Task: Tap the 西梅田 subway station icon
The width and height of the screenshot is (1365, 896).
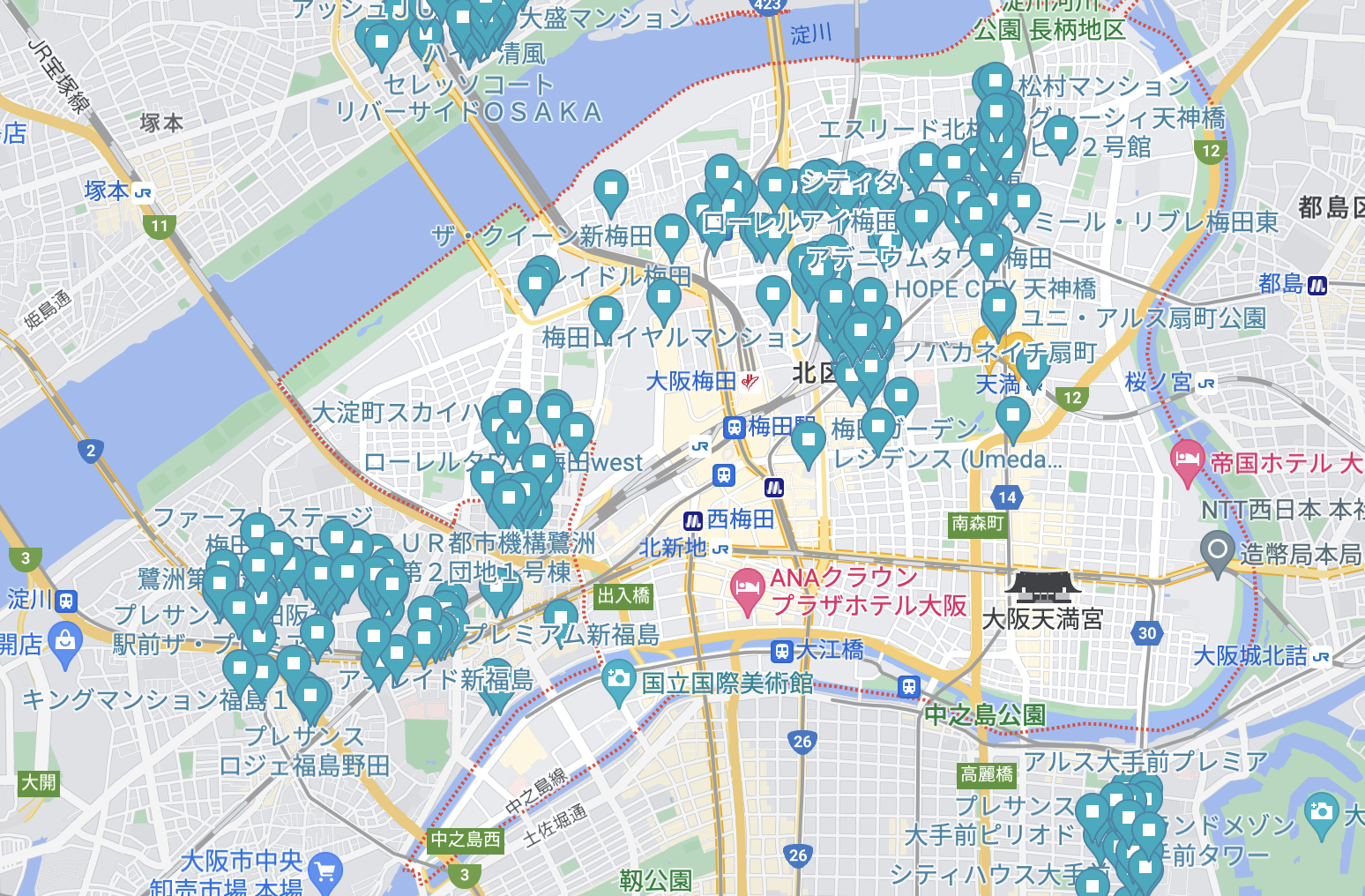Action: [694, 520]
